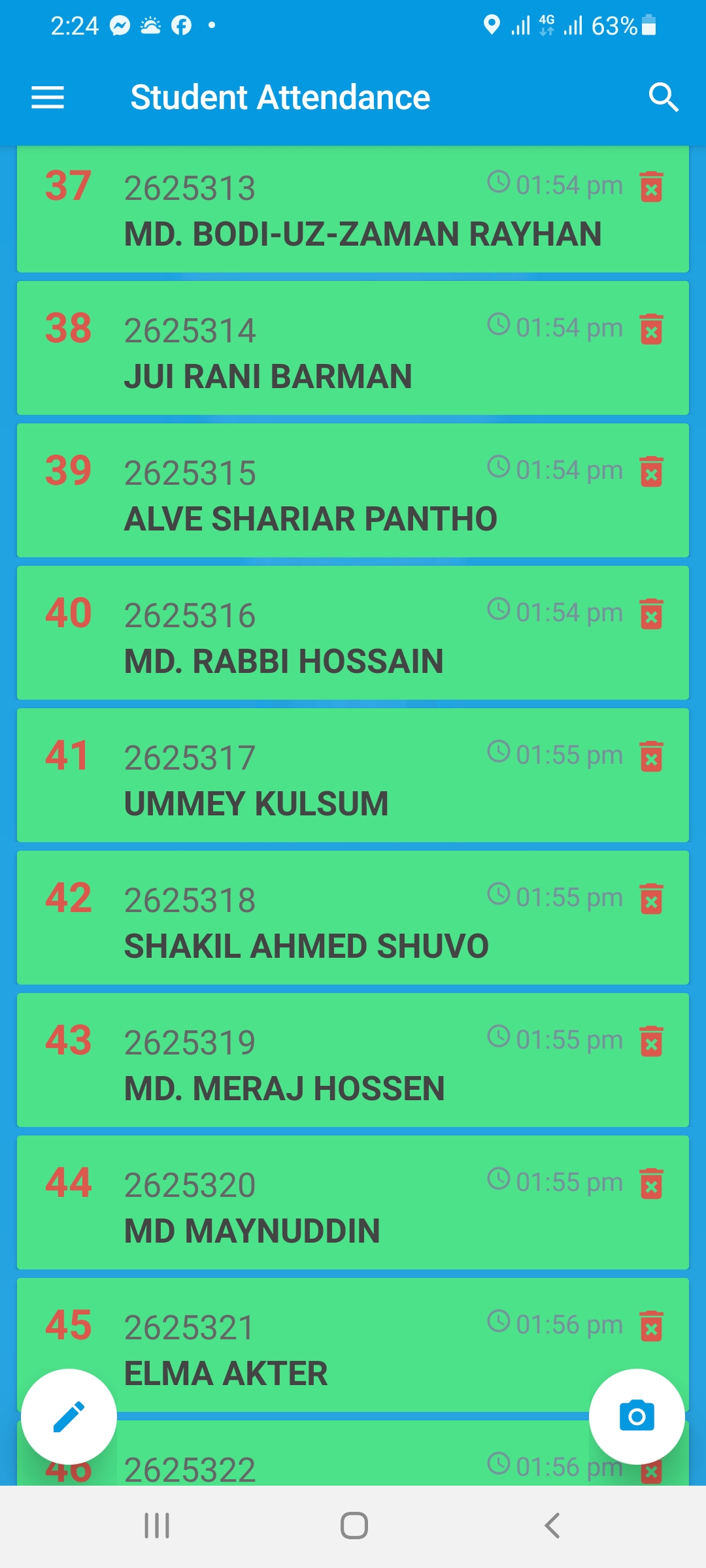Tap the search magnifier icon
This screenshot has height=1568, width=706.
[x=663, y=98]
